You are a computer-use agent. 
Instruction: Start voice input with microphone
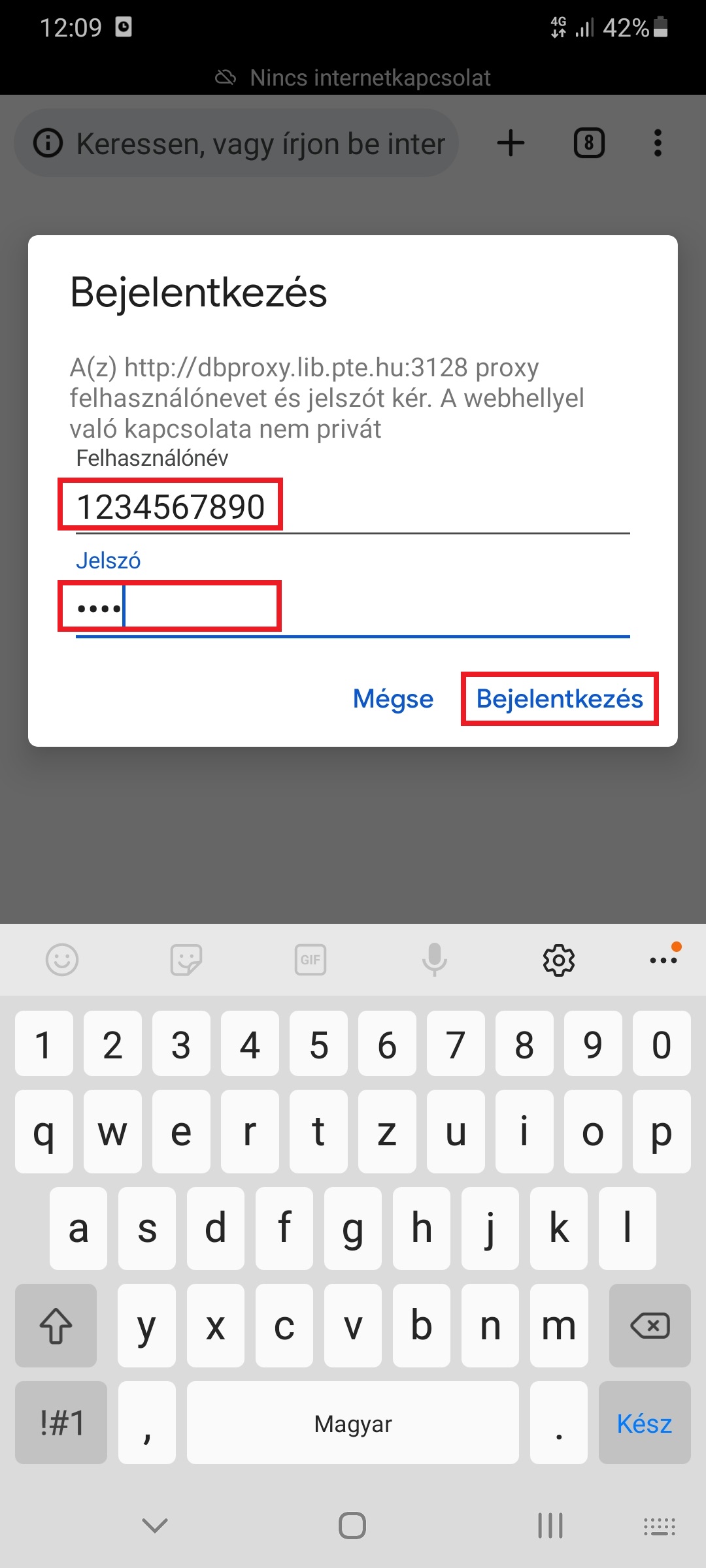[x=435, y=960]
